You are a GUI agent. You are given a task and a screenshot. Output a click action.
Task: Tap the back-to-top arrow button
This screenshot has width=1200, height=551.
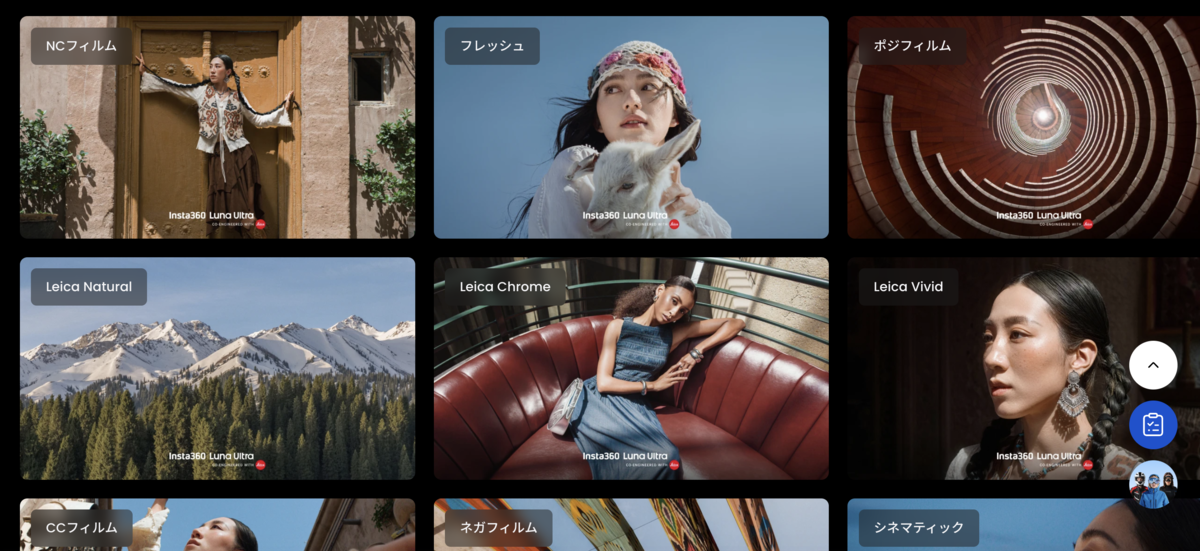coord(1153,365)
